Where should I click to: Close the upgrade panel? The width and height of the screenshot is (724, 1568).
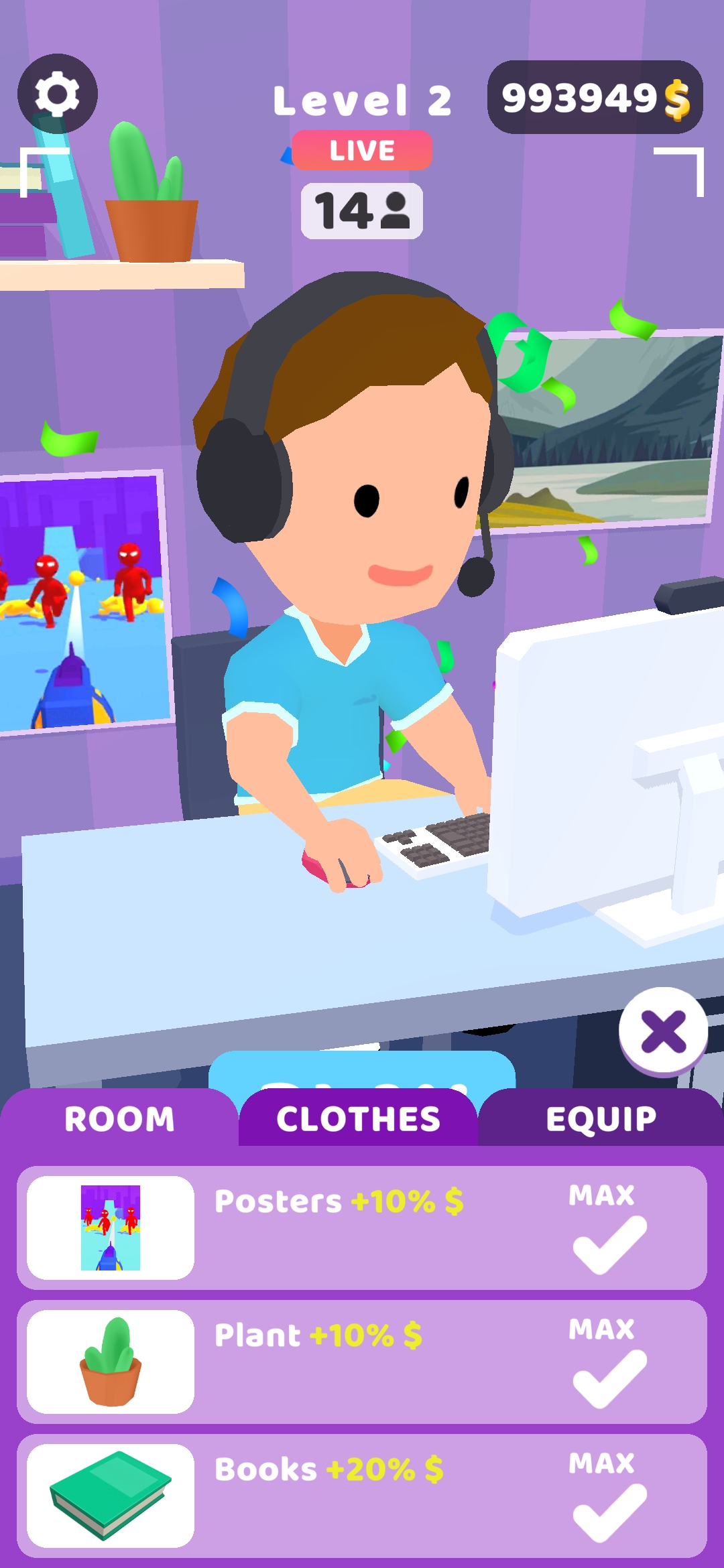pos(663,1032)
